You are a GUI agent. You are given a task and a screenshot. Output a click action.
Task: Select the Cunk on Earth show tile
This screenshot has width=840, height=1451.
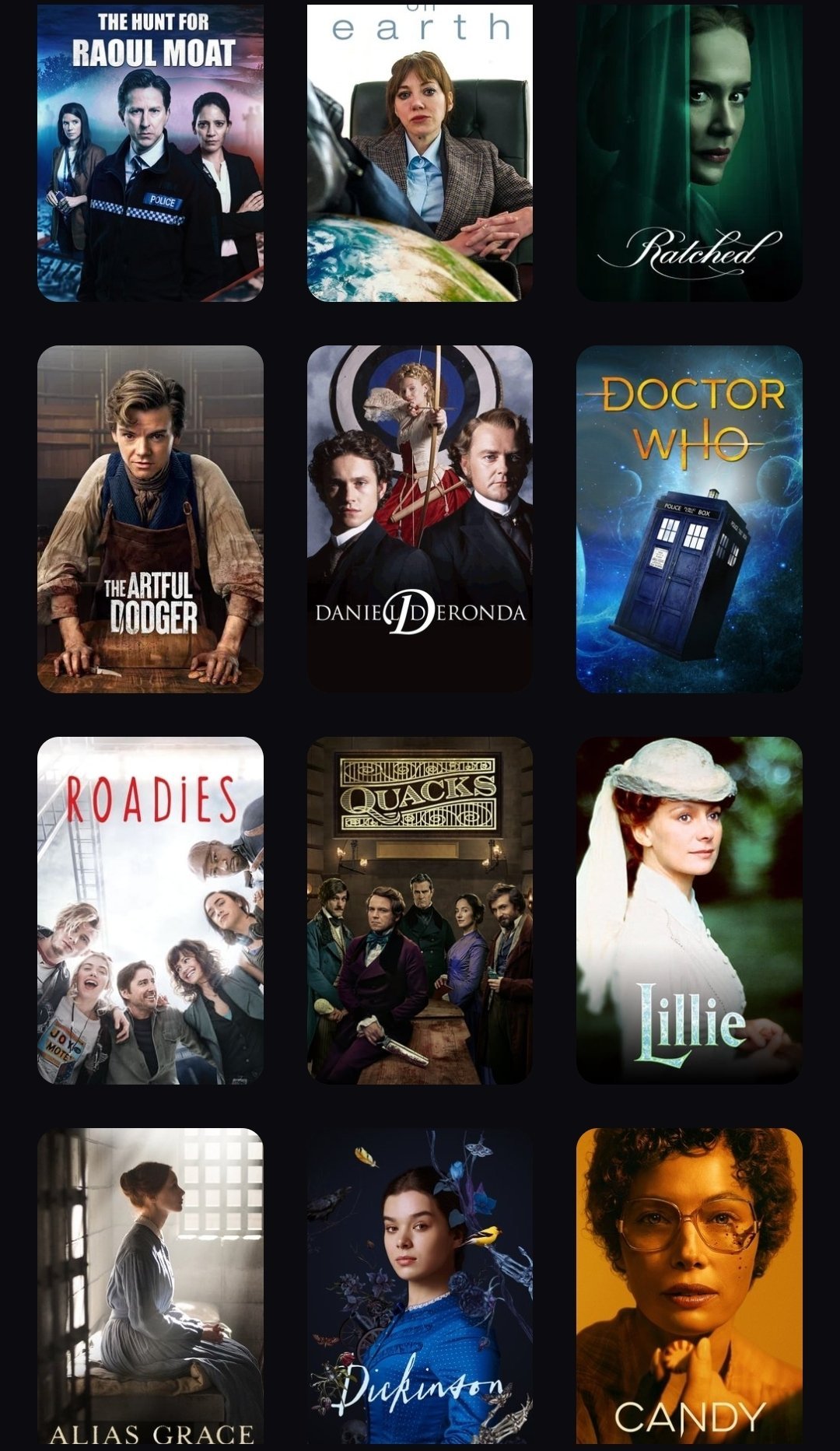(419, 152)
